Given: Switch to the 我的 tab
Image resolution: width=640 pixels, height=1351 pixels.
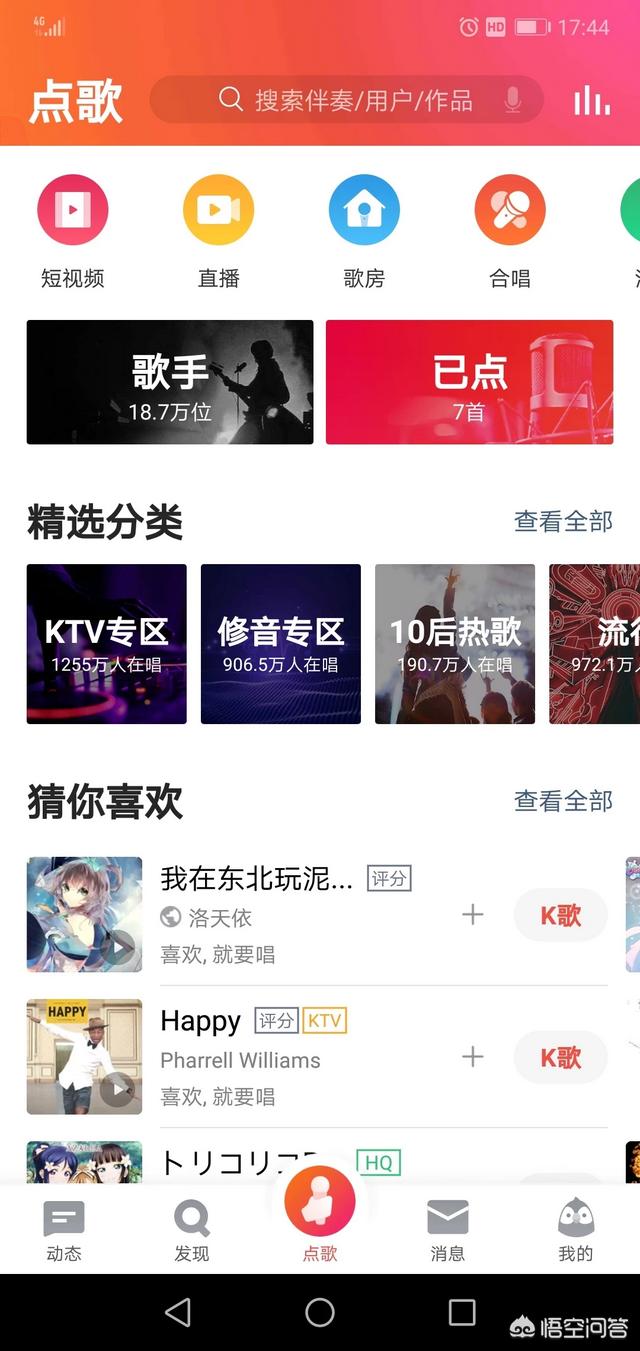Looking at the screenshot, I should coord(575,1230).
